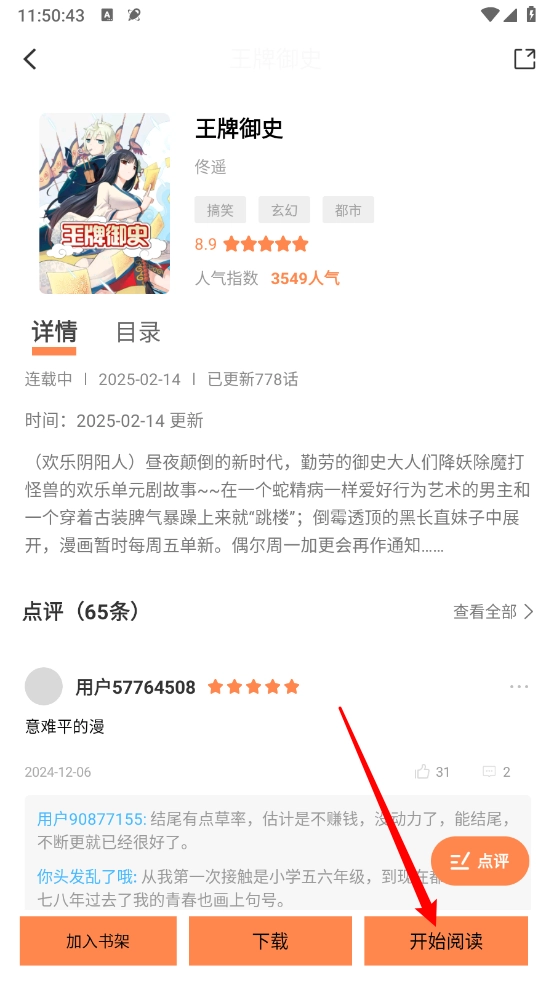This screenshot has width=554, height=984.
Task: Open the more options on 用户57764508's review
Action: 519,687
